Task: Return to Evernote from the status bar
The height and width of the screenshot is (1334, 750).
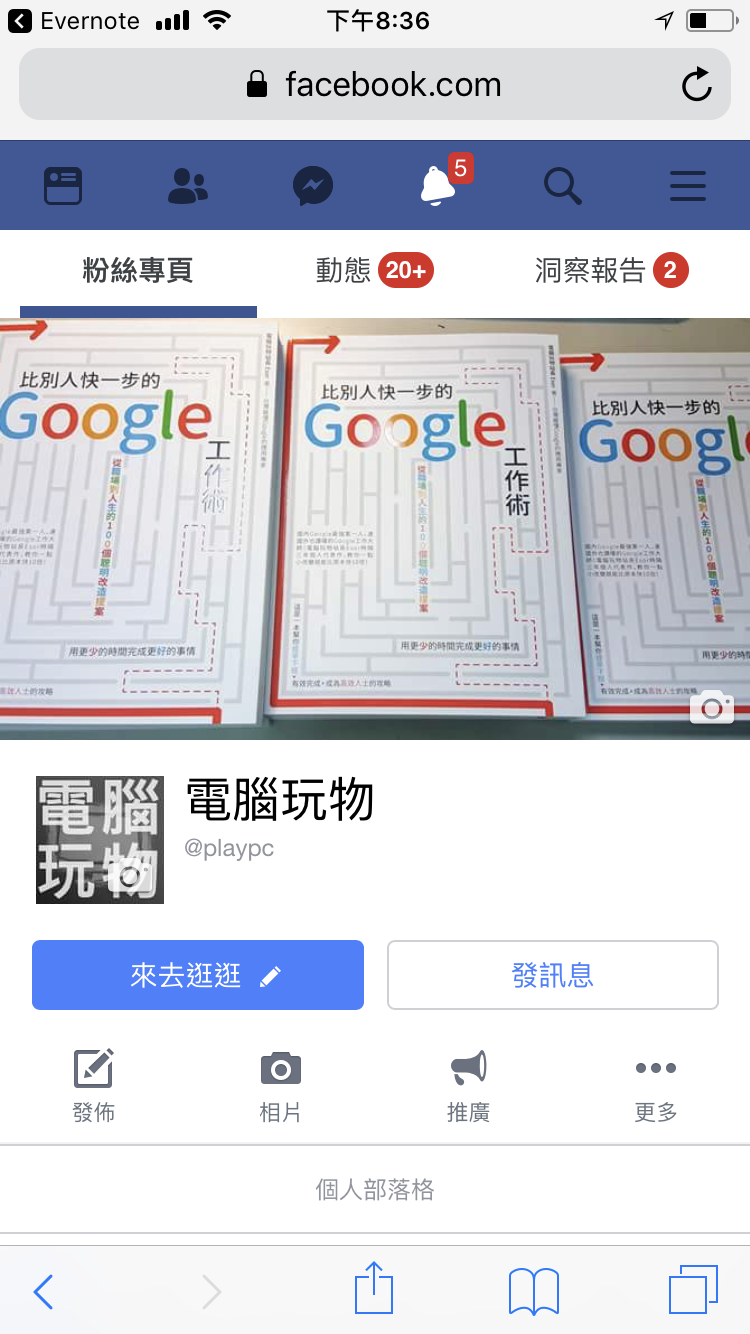Action: point(73,20)
